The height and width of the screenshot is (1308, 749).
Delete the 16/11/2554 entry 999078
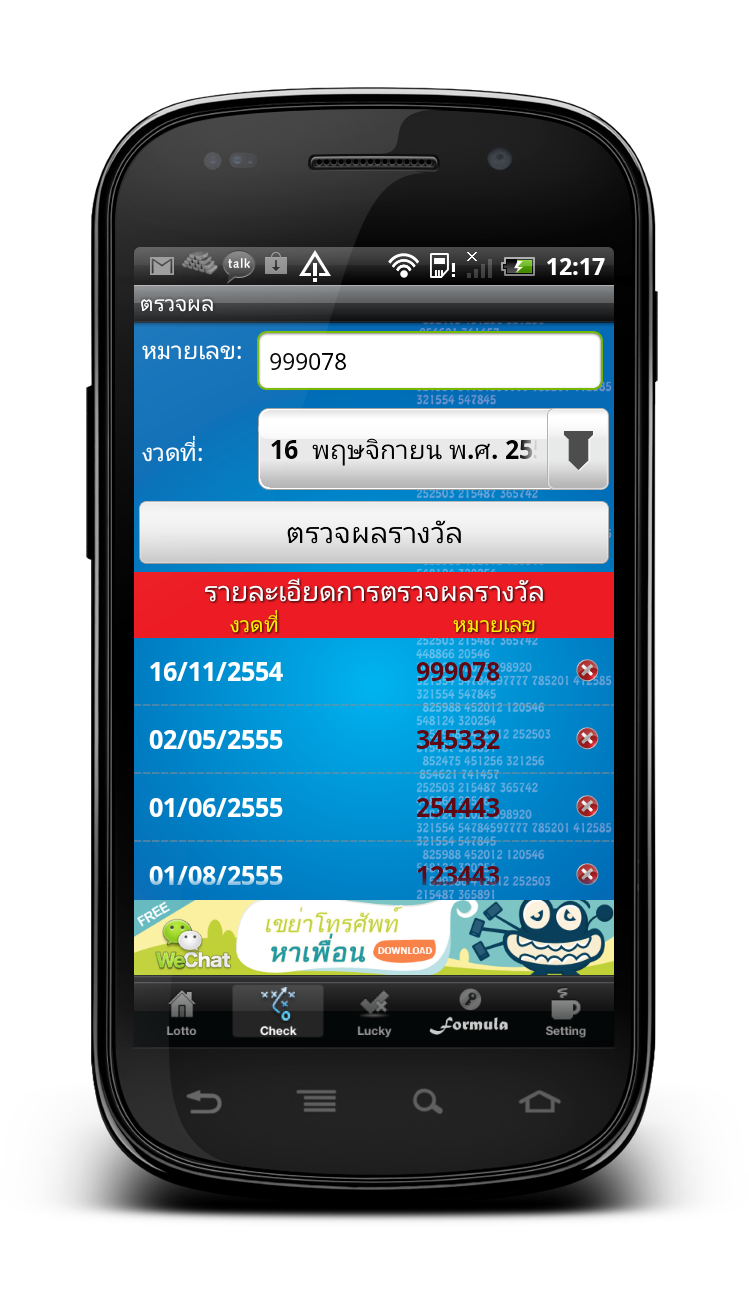click(x=588, y=670)
